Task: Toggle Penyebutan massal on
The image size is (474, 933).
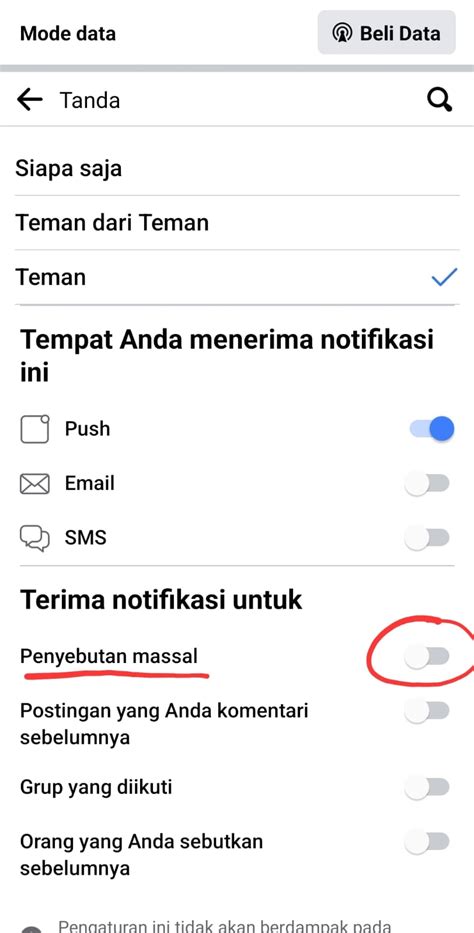Action: (427, 657)
